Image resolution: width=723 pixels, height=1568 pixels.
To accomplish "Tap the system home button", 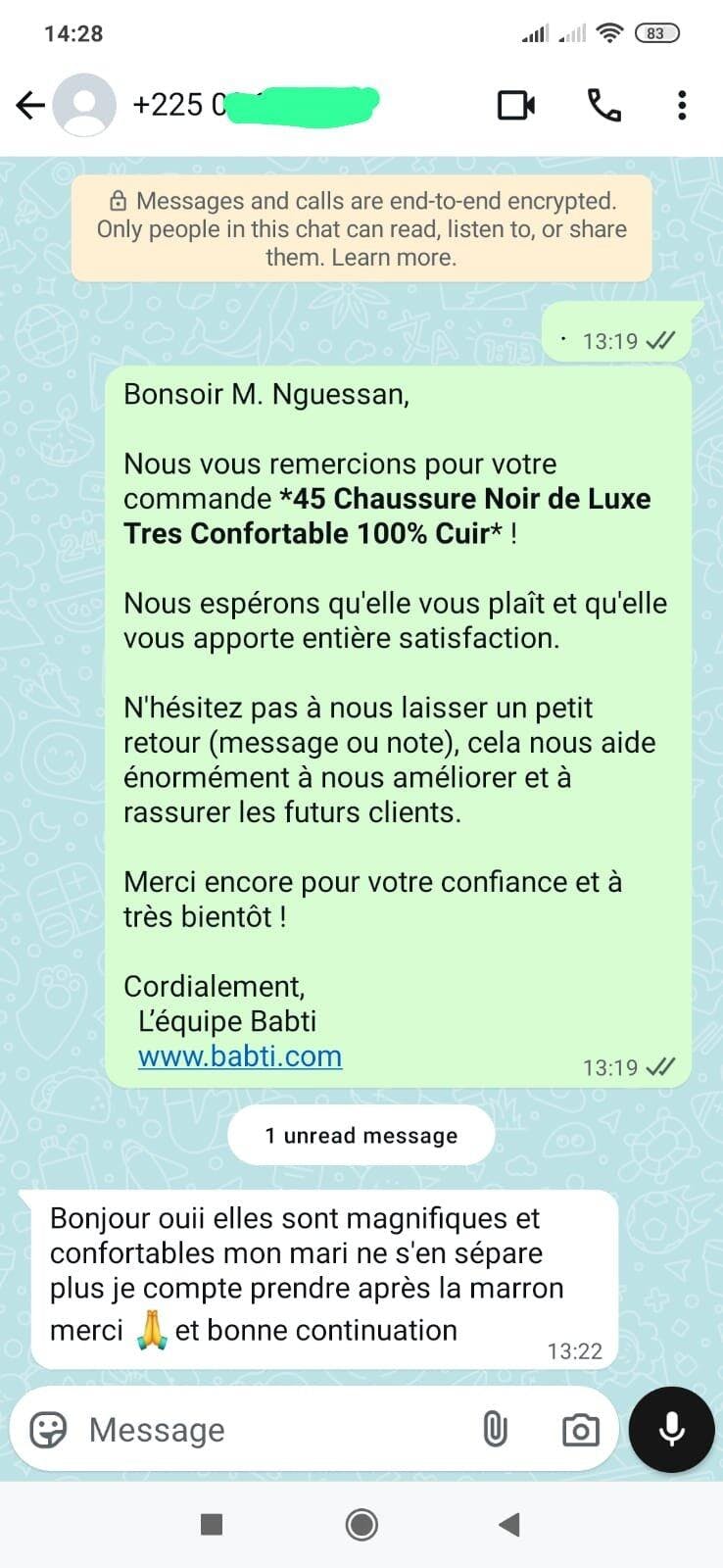I will pyautogui.click(x=361, y=1524).
